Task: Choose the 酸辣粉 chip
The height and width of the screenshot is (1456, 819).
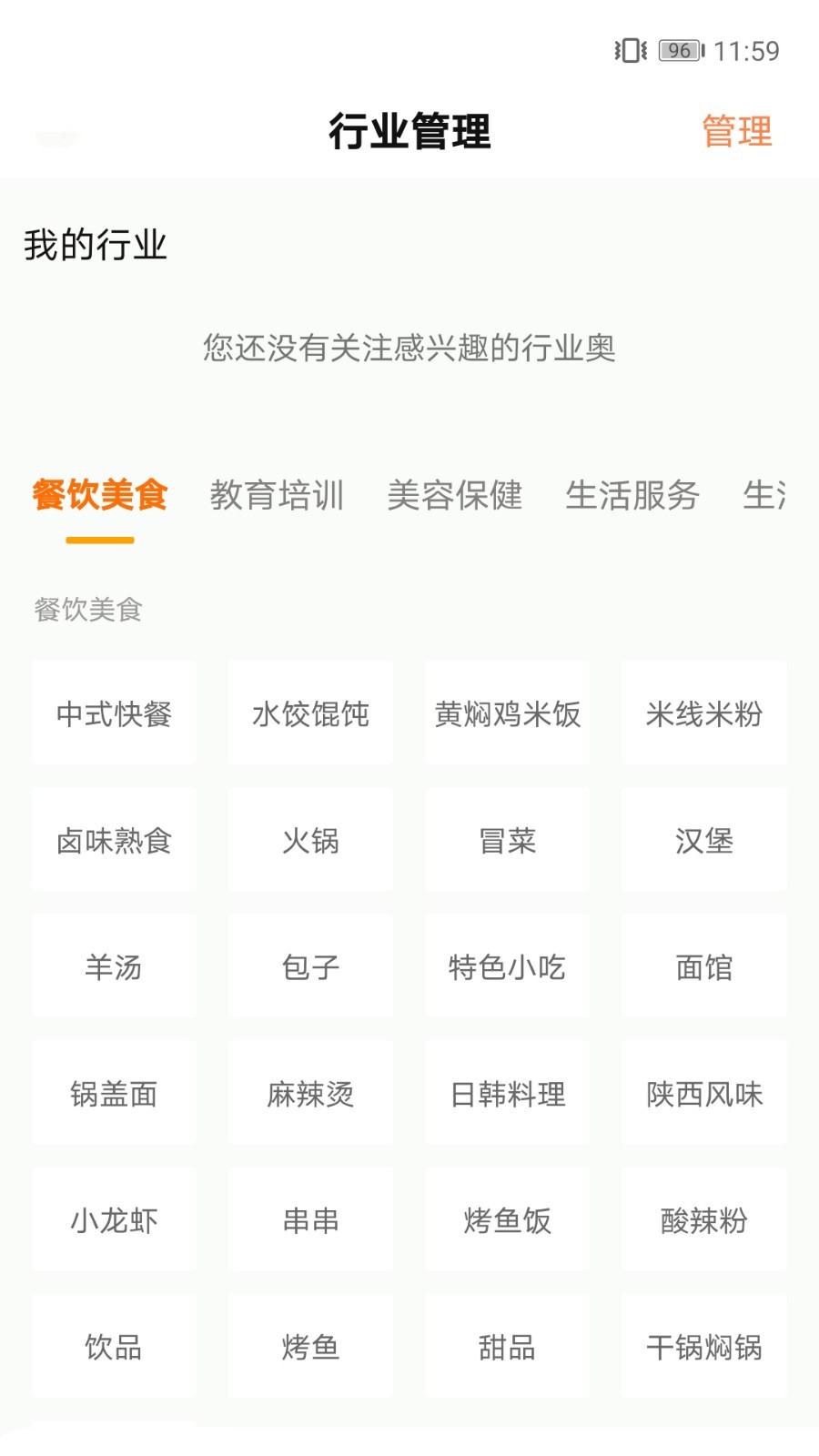Action: tap(703, 1219)
